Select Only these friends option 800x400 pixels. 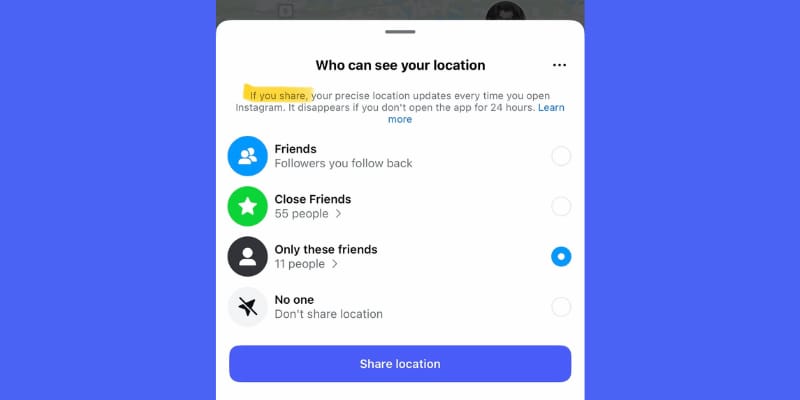561,257
